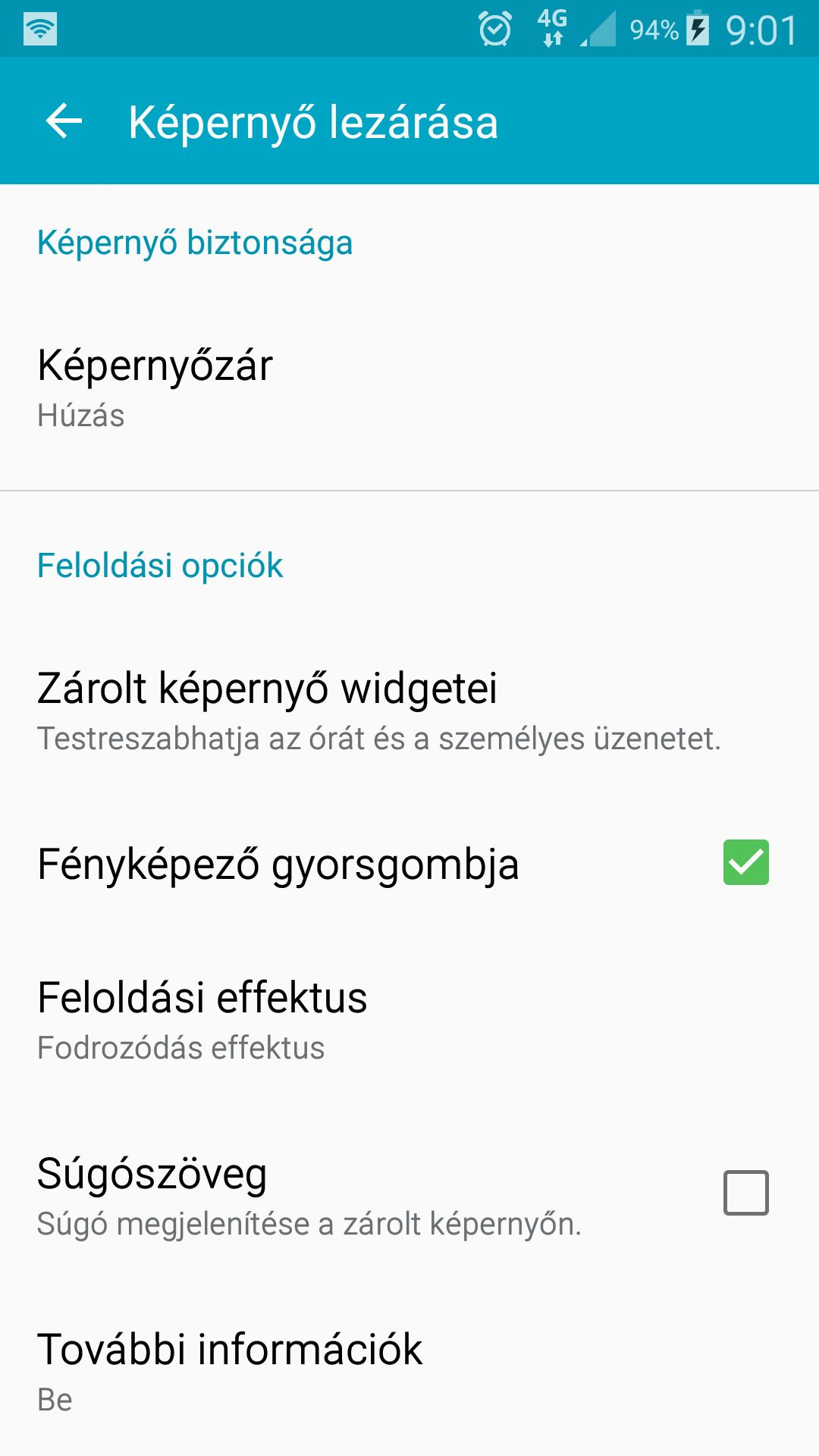
Task: Open Zárolt képernyő widgetei
Action: (x=409, y=711)
